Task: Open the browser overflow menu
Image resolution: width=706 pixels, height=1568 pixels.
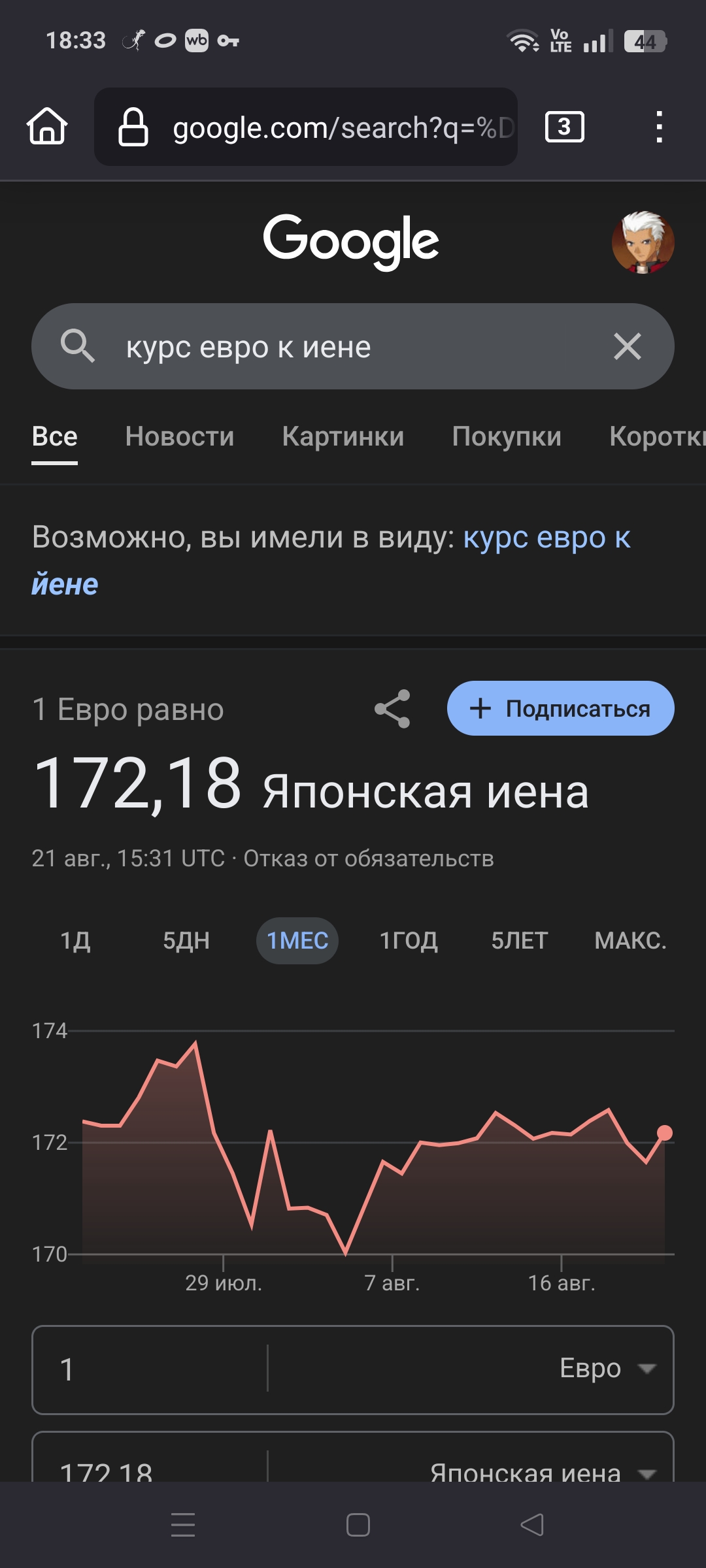Action: click(659, 127)
